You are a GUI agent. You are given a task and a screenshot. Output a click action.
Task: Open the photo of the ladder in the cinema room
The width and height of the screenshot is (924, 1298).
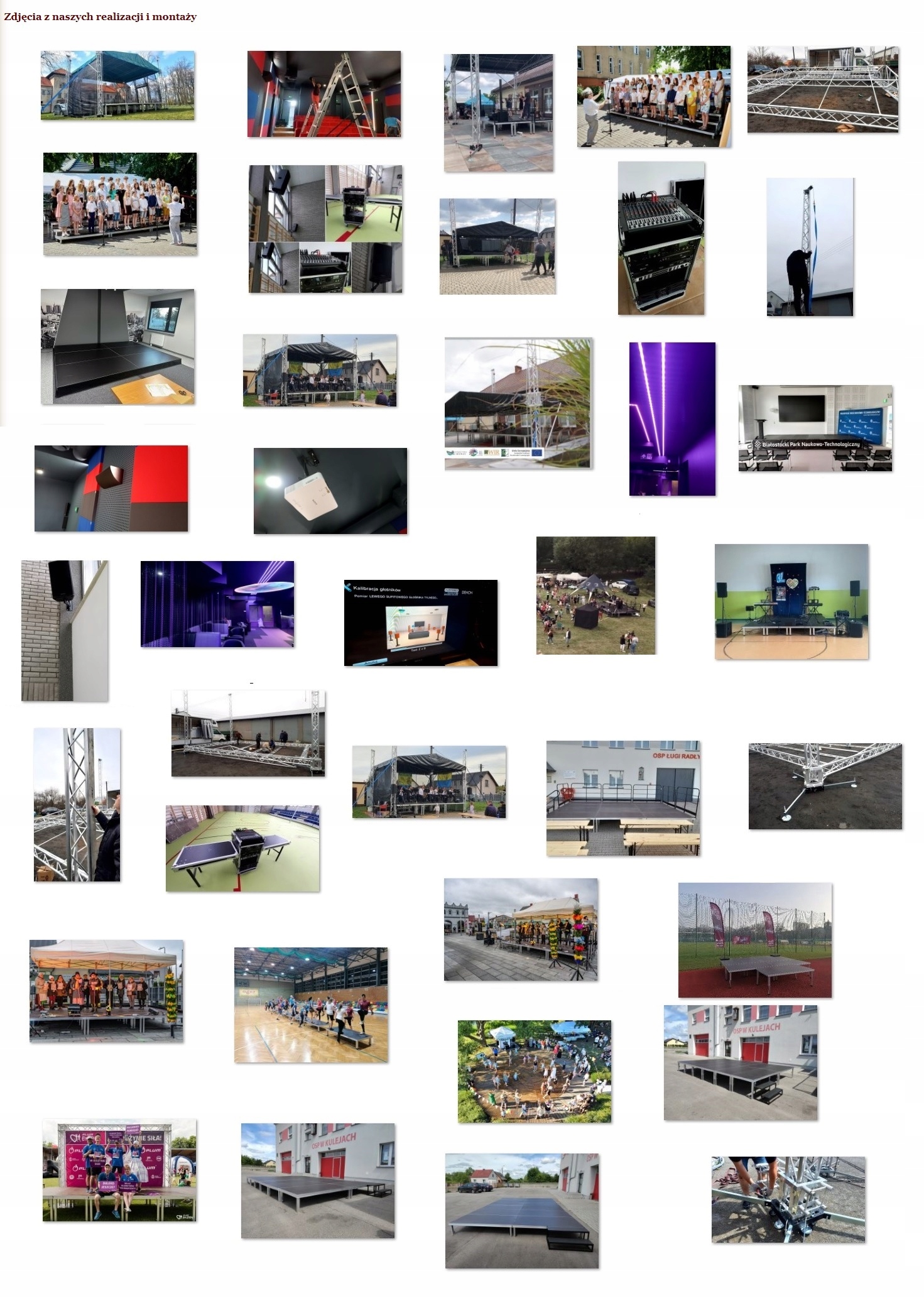[x=323, y=94]
